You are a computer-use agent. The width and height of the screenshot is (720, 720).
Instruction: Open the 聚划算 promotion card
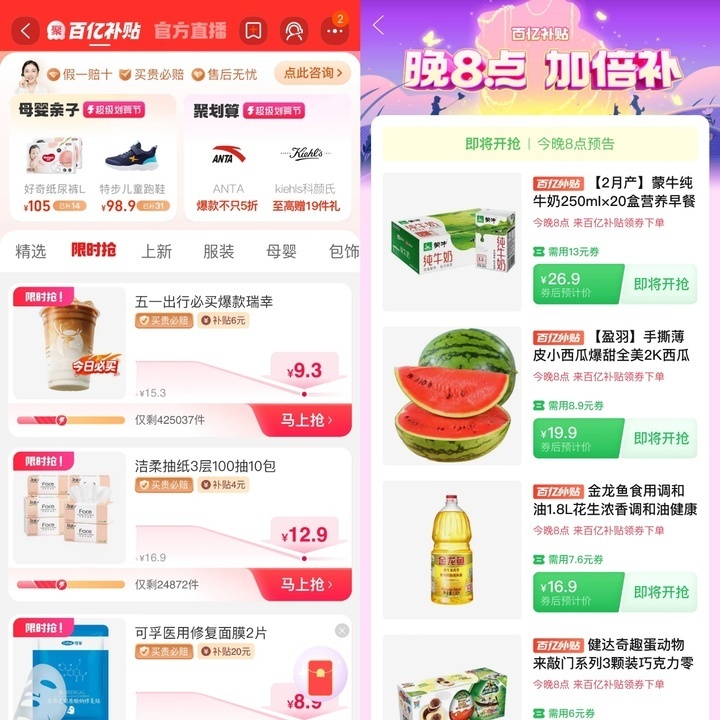268,157
